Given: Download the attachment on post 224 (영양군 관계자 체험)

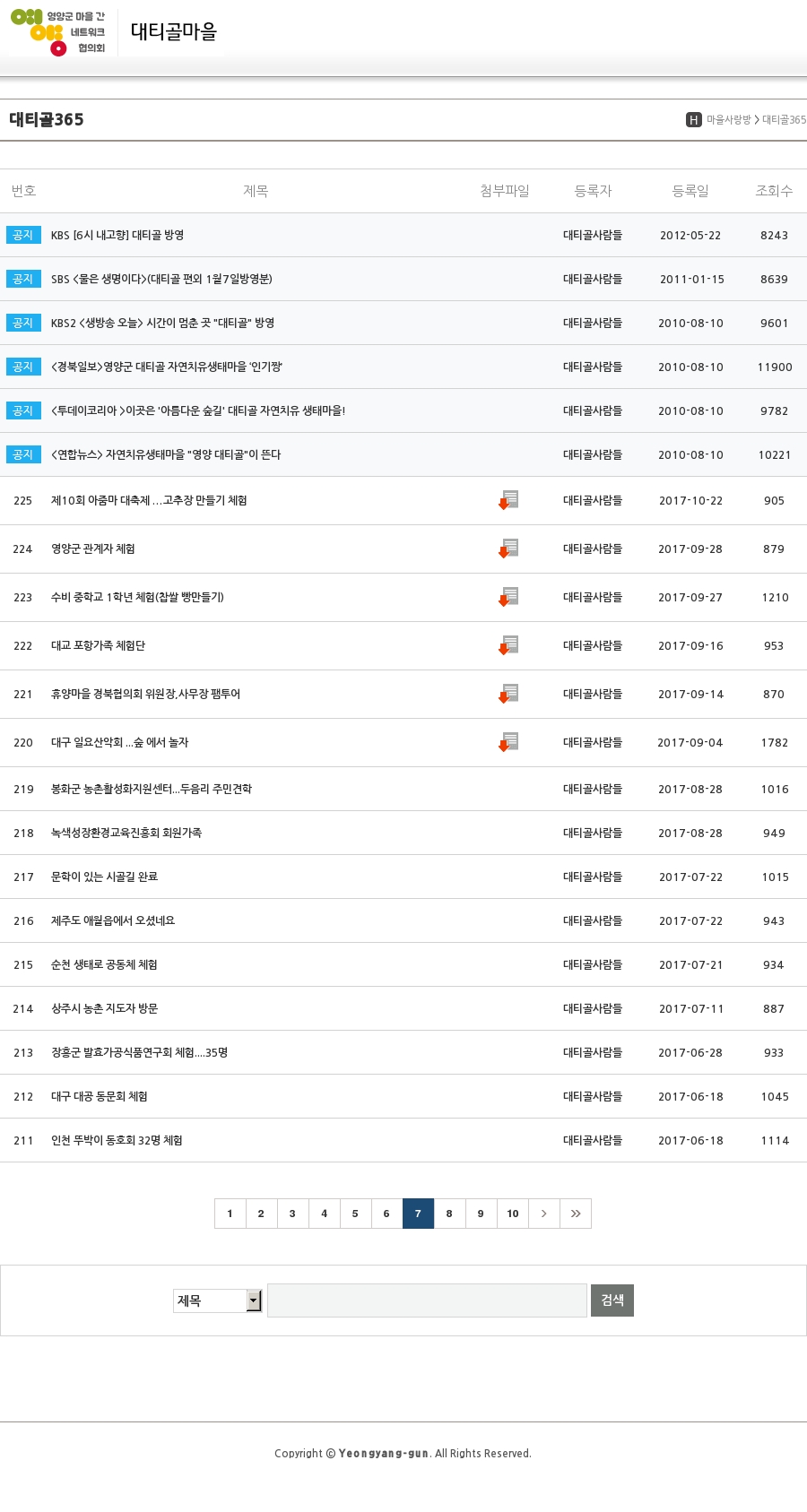Looking at the screenshot, I should tap(508, 549).
